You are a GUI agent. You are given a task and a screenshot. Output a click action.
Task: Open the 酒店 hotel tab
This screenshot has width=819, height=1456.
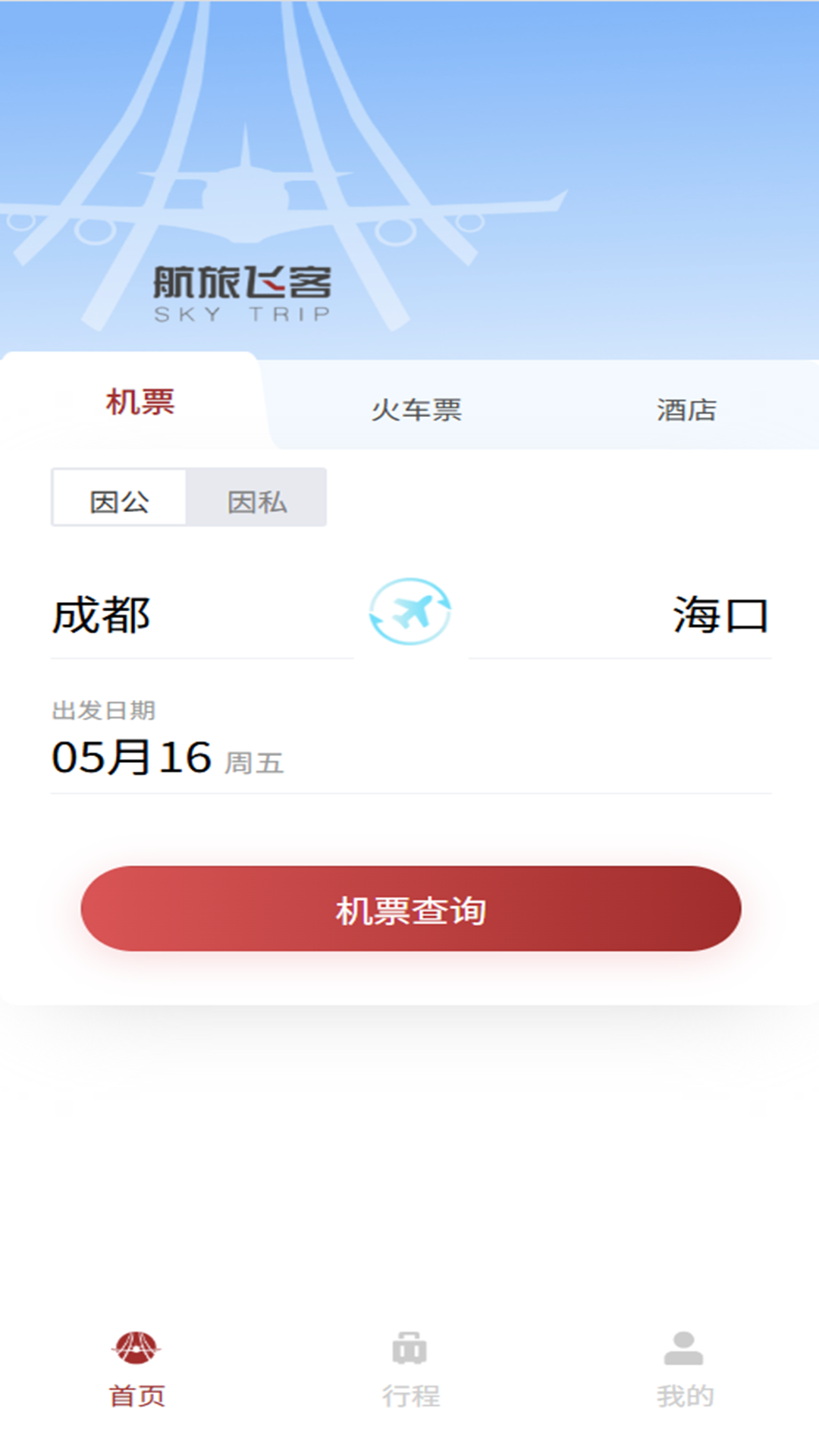[686, 409]
